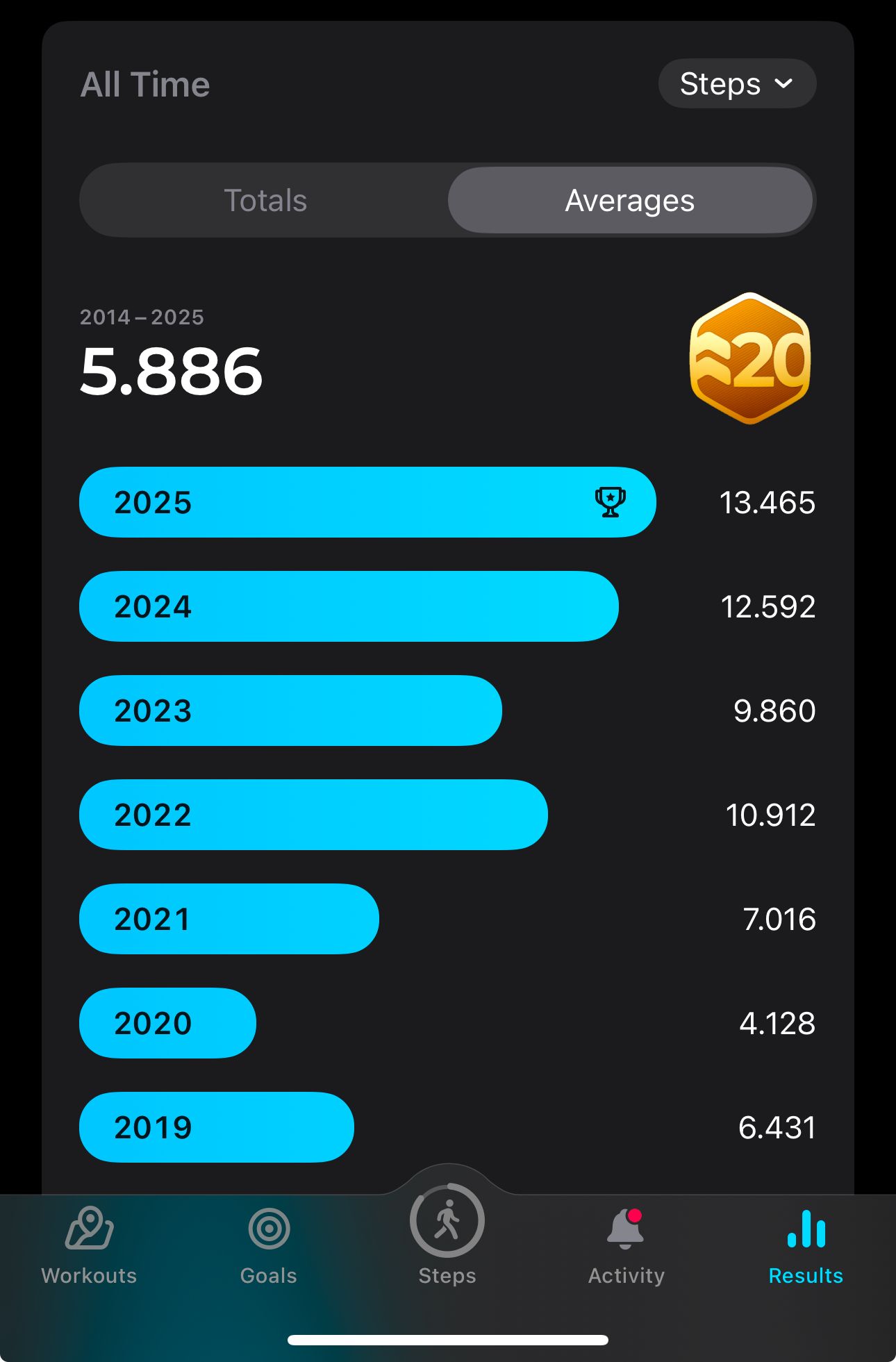Select the 2023 bar
The image size is (896, 1362).
point(290,711)
